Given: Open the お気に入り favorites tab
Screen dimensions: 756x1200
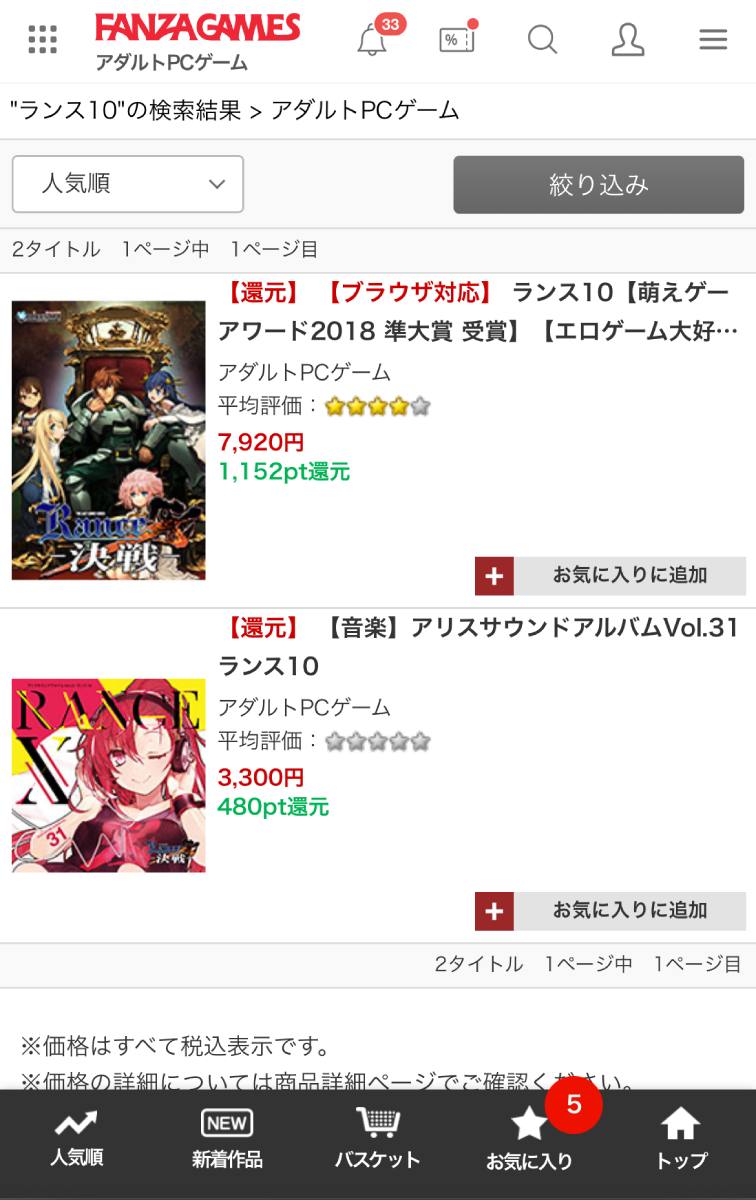Looking at the screenshot, I should [529, 1140].
